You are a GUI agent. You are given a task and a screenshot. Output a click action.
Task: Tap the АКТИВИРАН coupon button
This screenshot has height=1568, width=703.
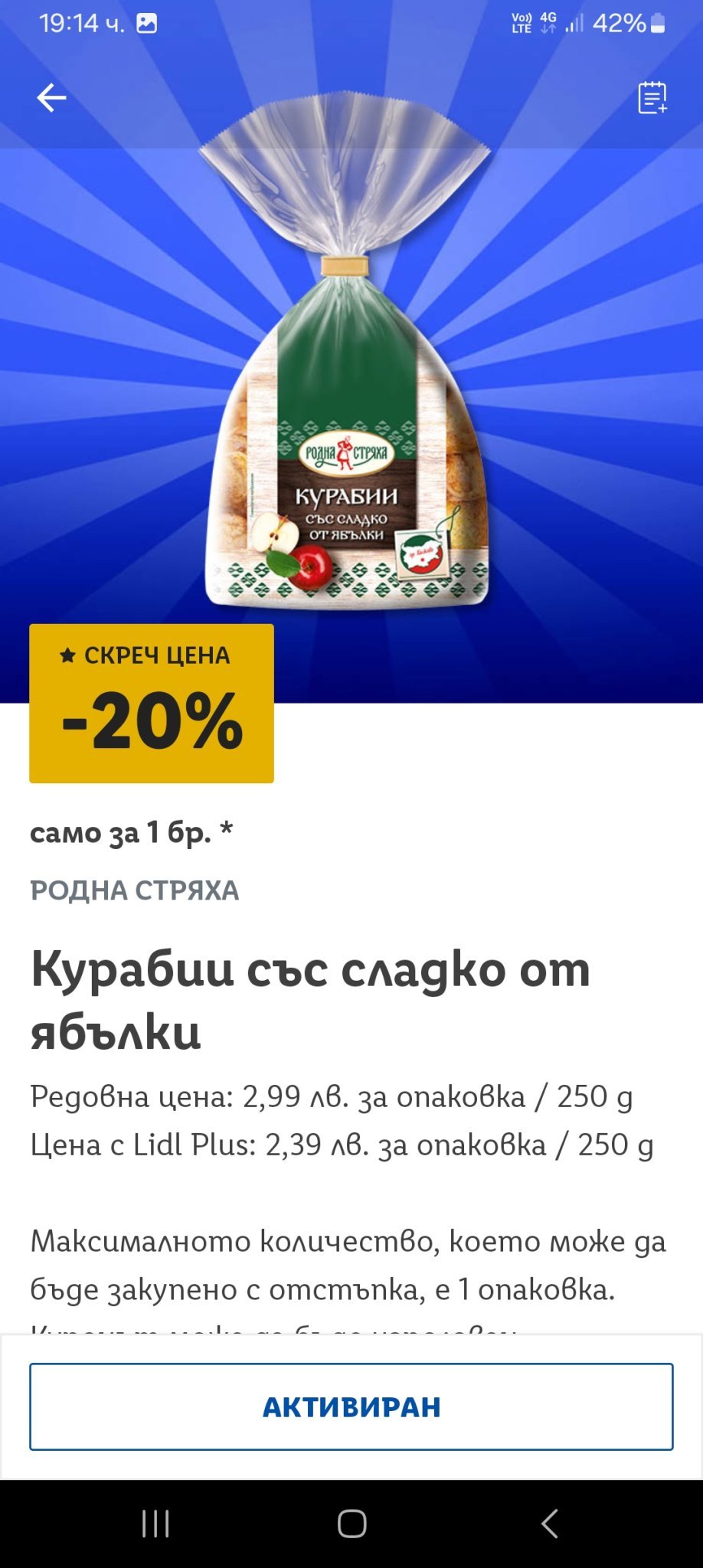pyautogui.click(x=351, y=1406)
